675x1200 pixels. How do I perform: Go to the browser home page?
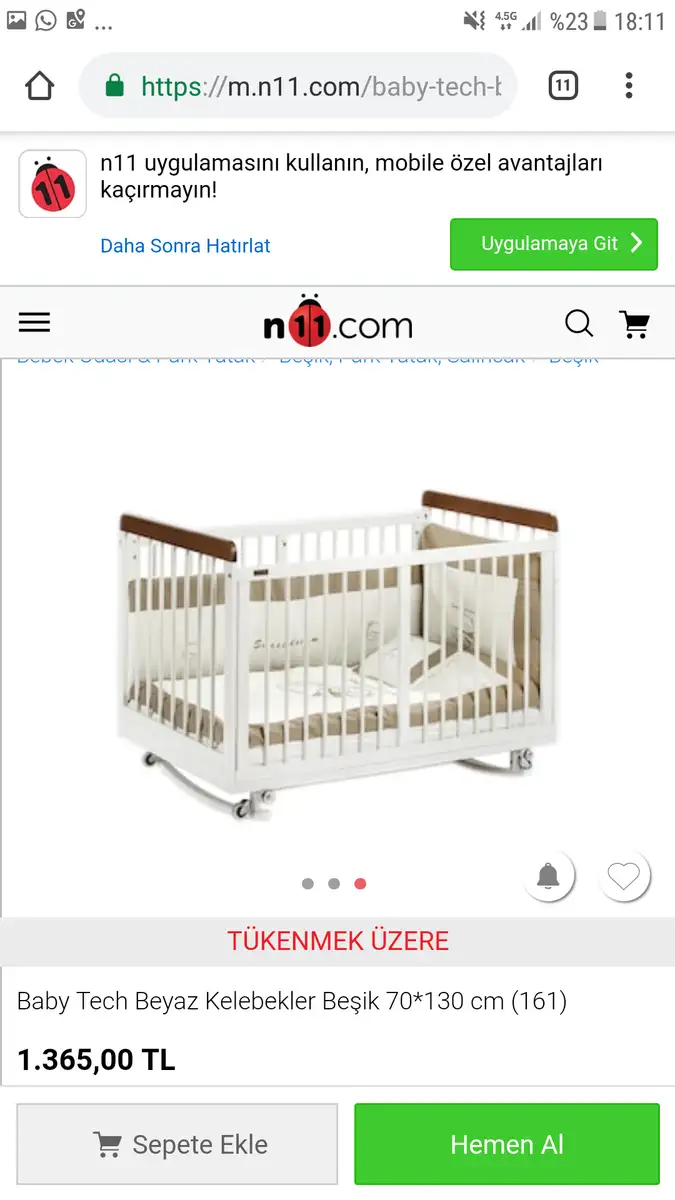point(39,86)
